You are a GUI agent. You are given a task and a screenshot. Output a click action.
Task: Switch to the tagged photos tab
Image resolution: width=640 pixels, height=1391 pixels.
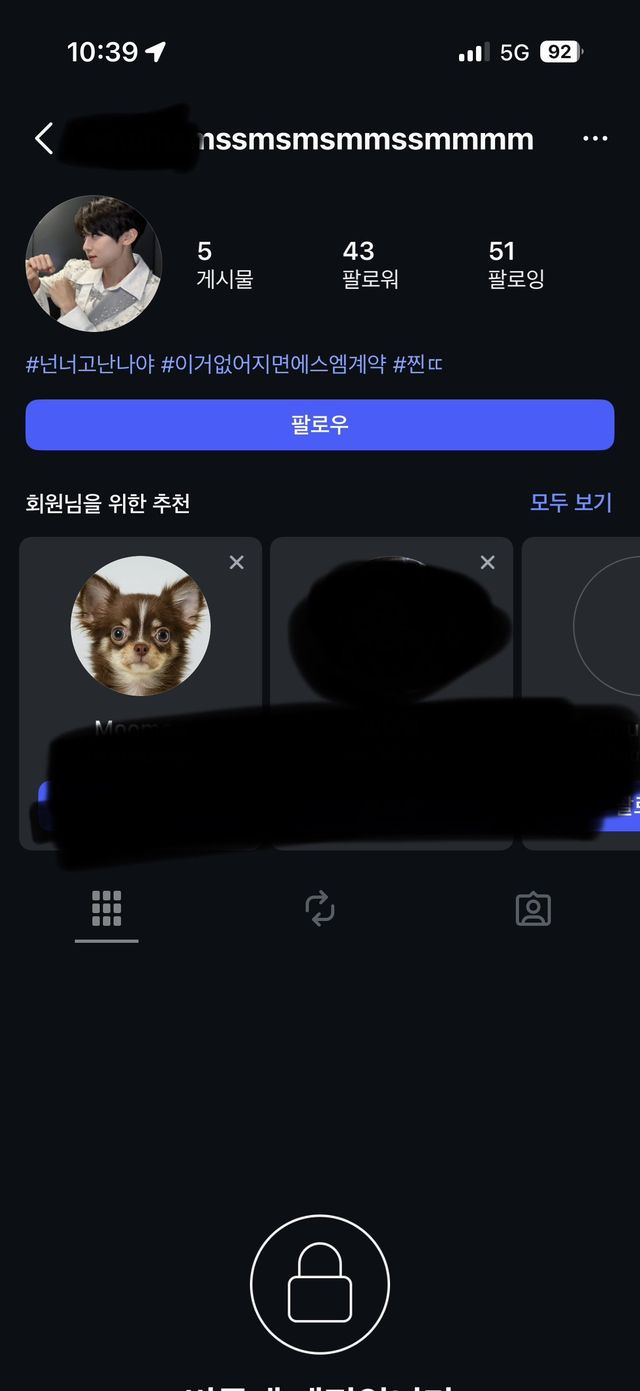[533, 909]
